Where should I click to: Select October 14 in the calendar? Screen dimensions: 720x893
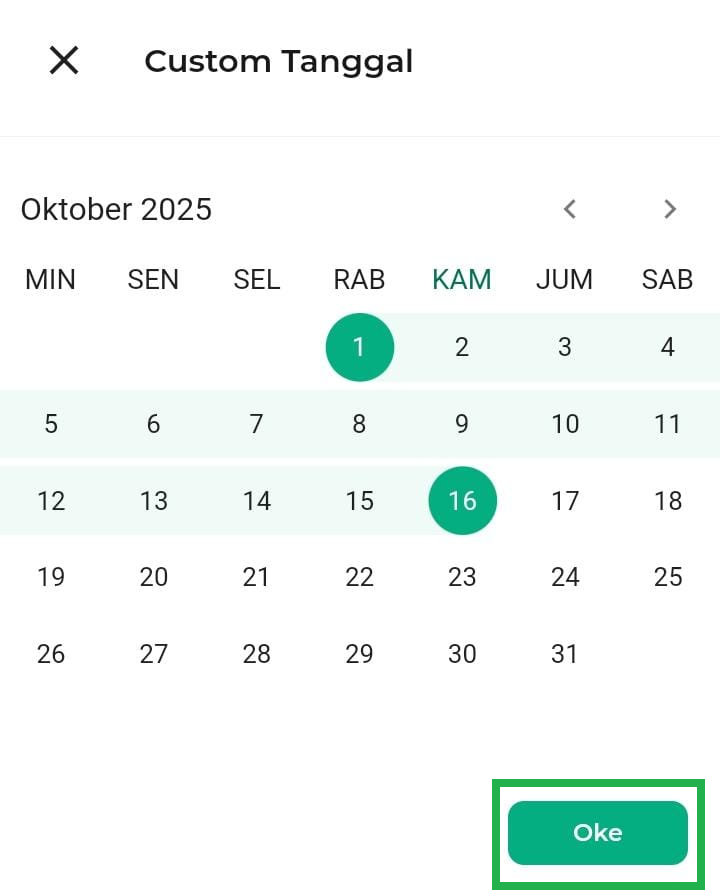click(x=257, y=500)
